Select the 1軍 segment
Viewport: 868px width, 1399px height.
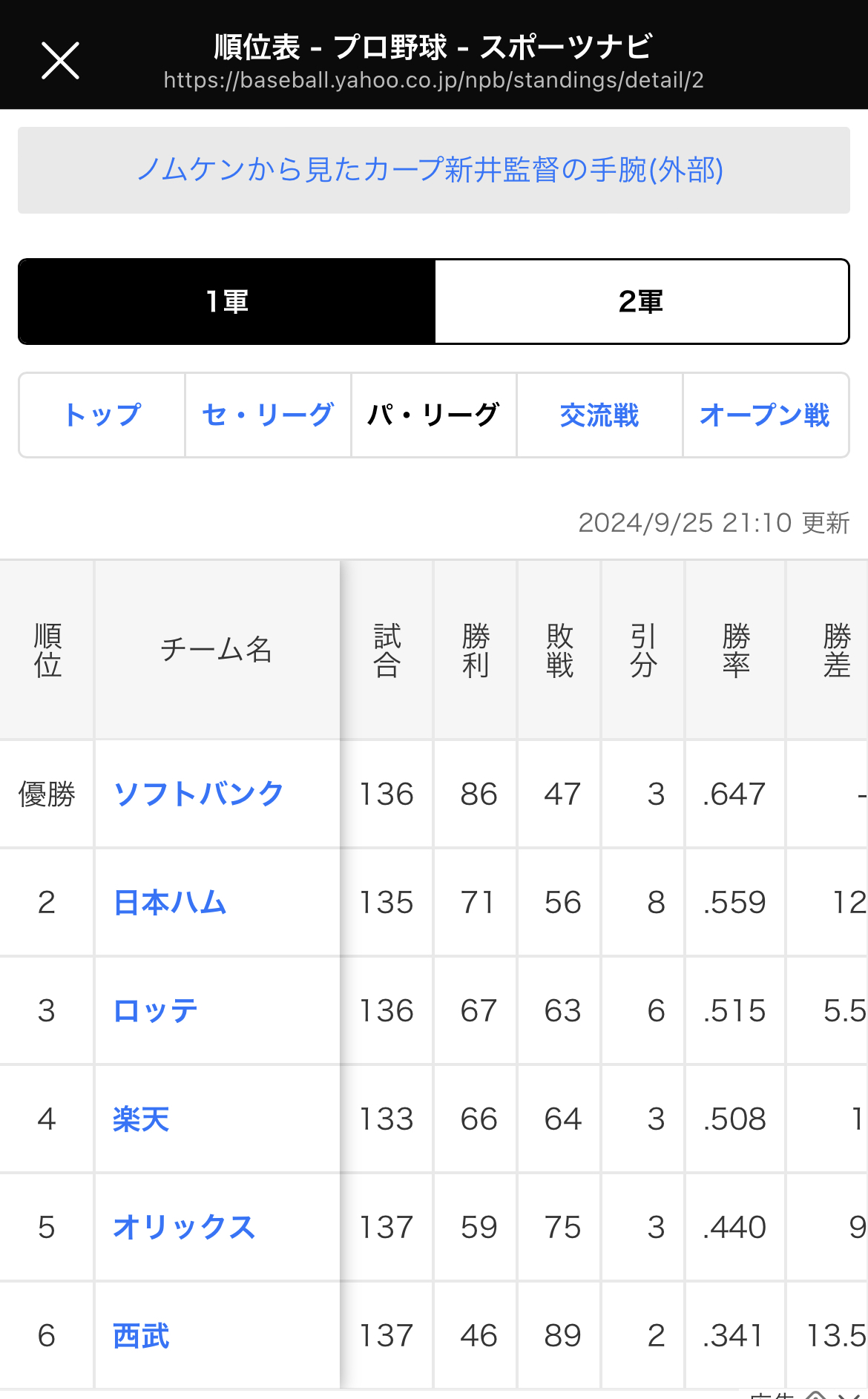(227, 301)
